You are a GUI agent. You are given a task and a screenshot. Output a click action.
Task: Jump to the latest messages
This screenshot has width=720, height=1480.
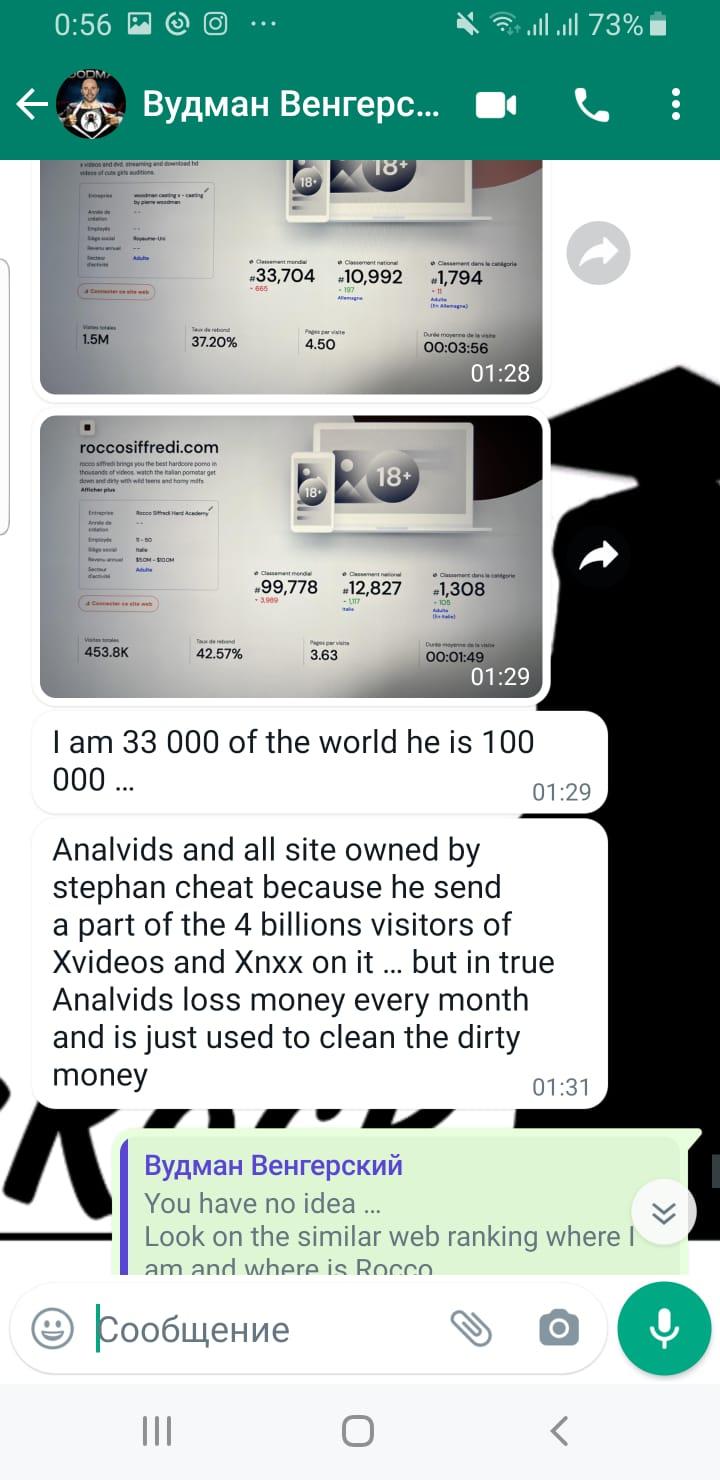(x=664, y=1213)
